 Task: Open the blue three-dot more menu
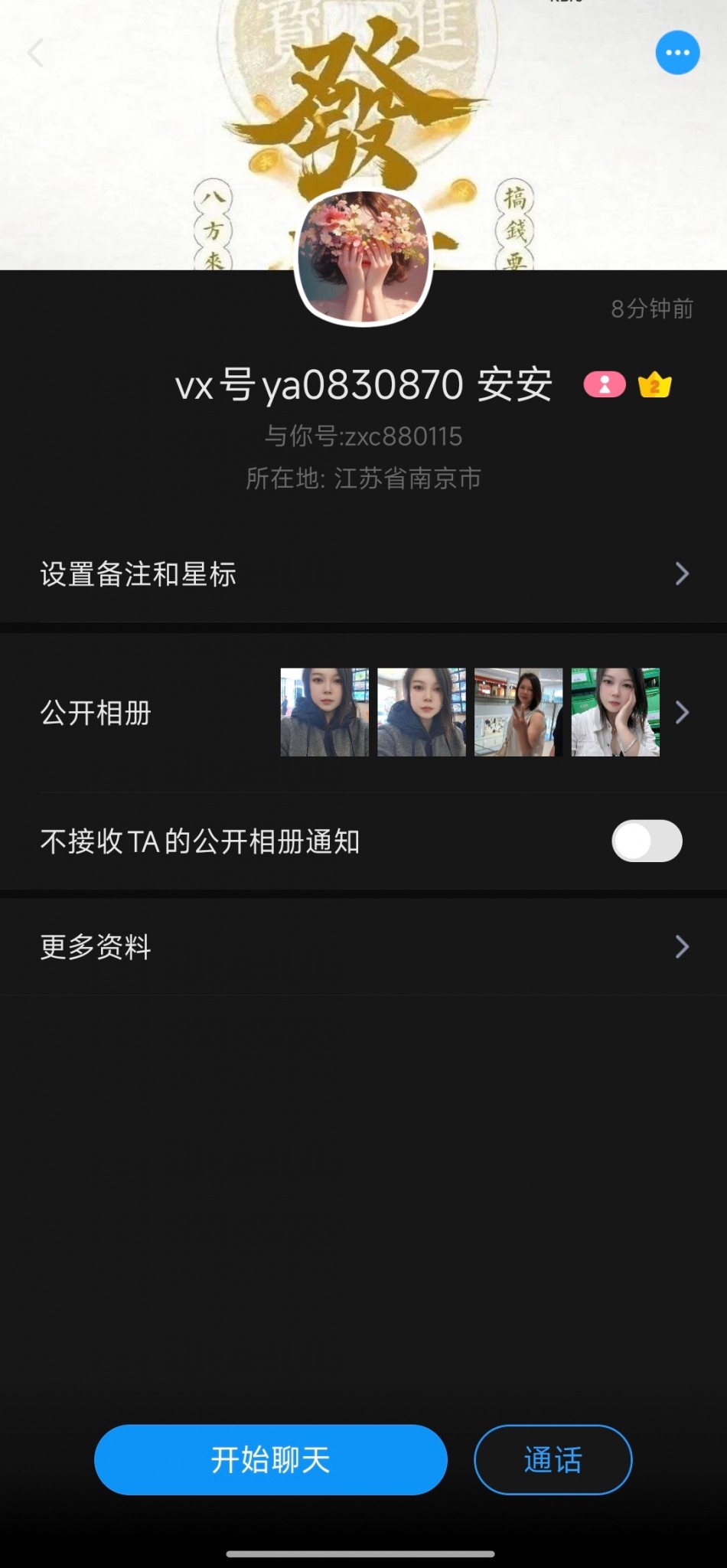[x=677, y=53]
